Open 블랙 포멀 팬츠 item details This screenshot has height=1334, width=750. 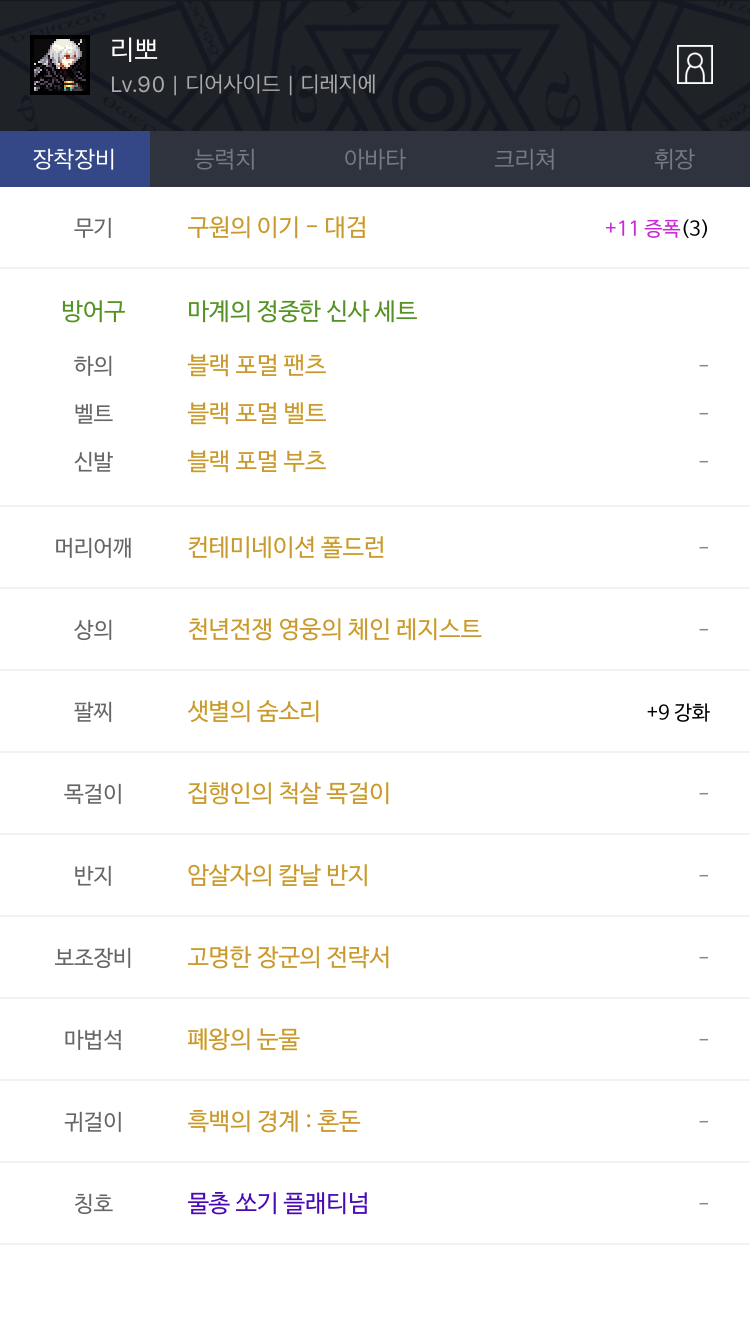(x=257, y=365)
